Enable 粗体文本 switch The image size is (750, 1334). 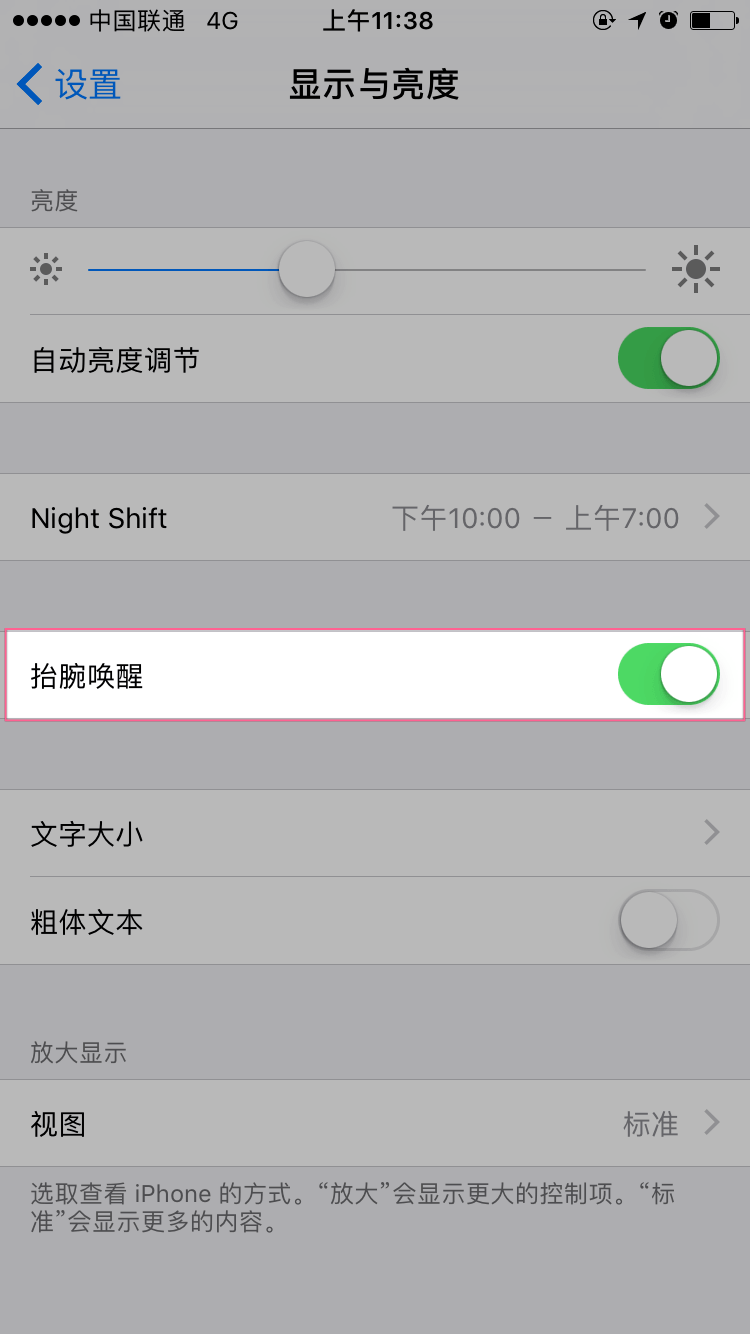click(668, 920)
